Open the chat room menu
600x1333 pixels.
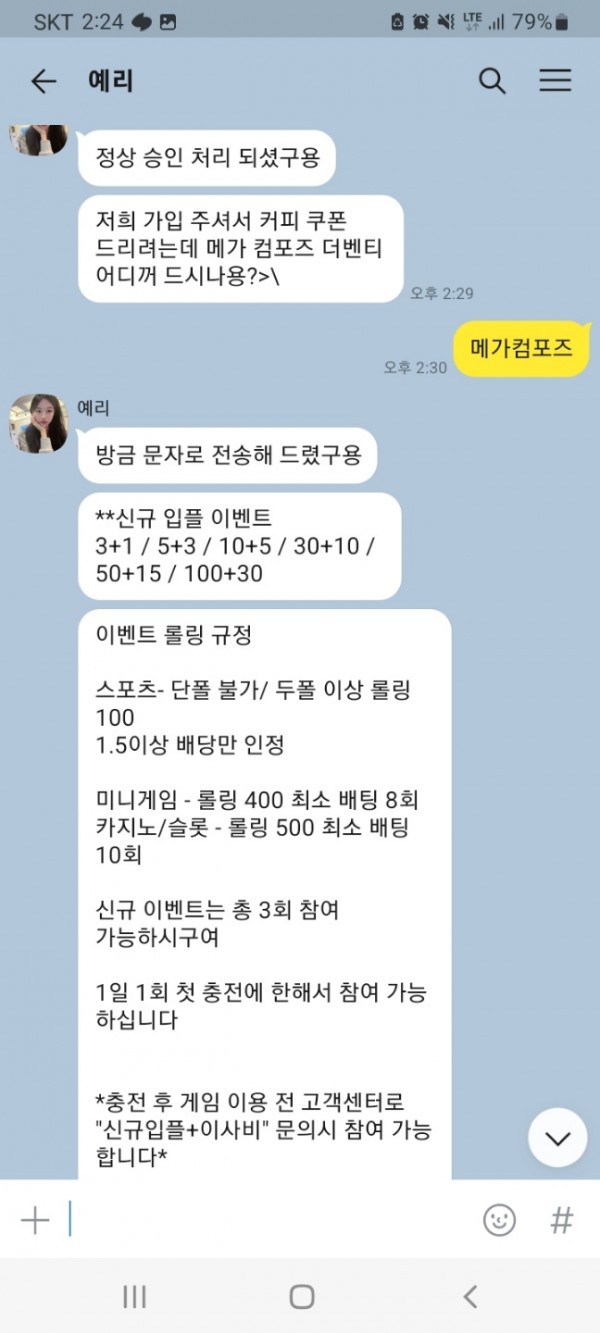click(555, 81)
